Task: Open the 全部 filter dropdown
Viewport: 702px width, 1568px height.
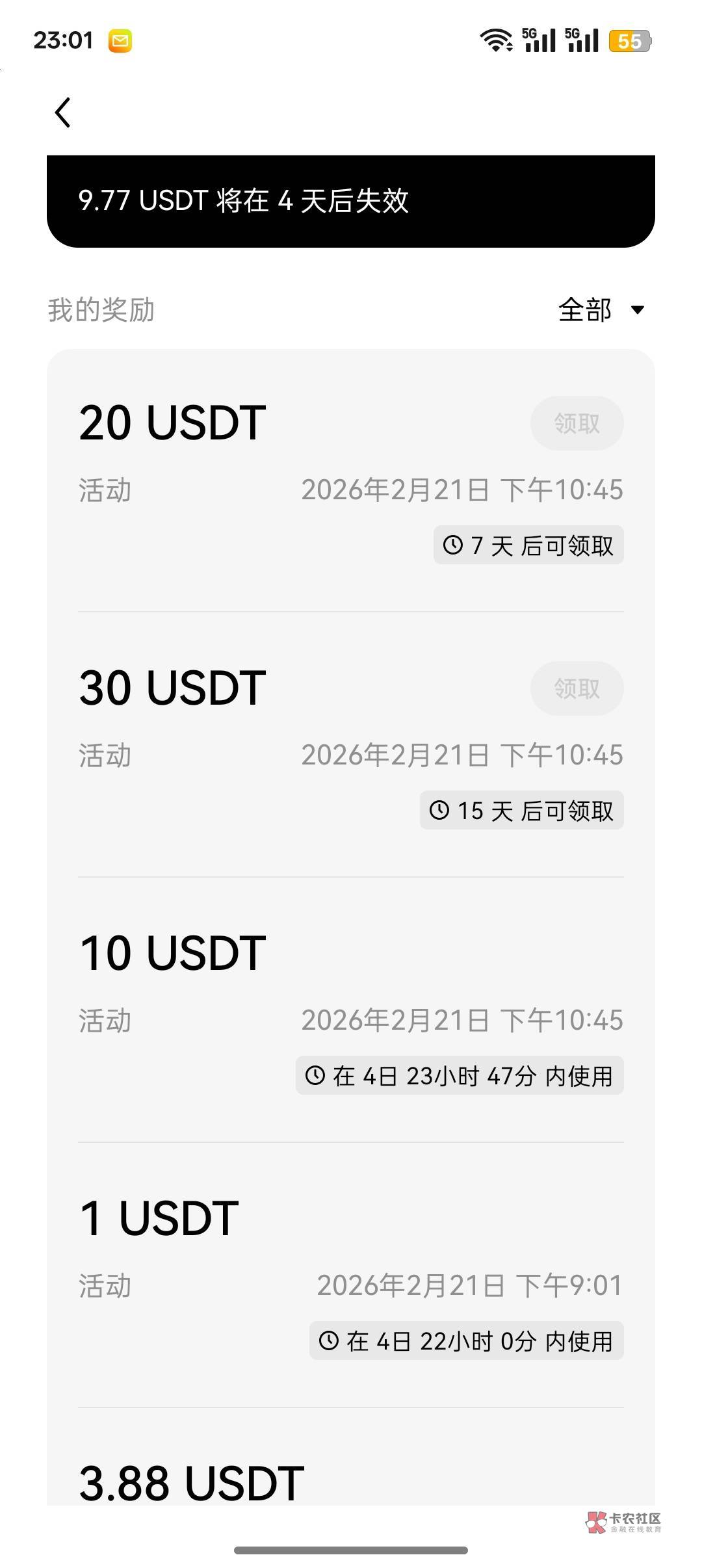Action: [x=601, y=310]
